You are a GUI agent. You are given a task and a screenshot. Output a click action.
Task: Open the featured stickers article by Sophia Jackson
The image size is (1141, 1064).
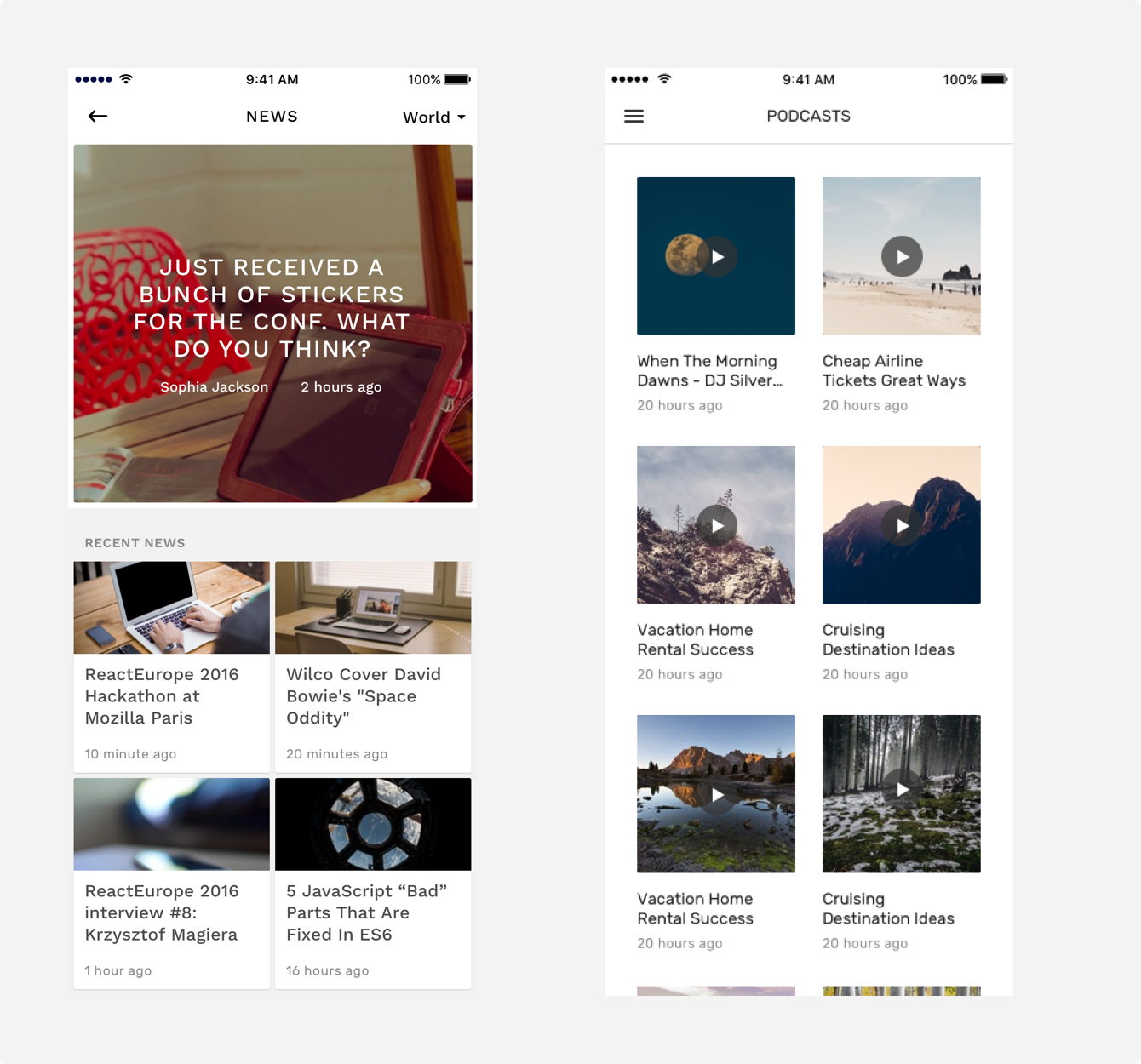272,308
